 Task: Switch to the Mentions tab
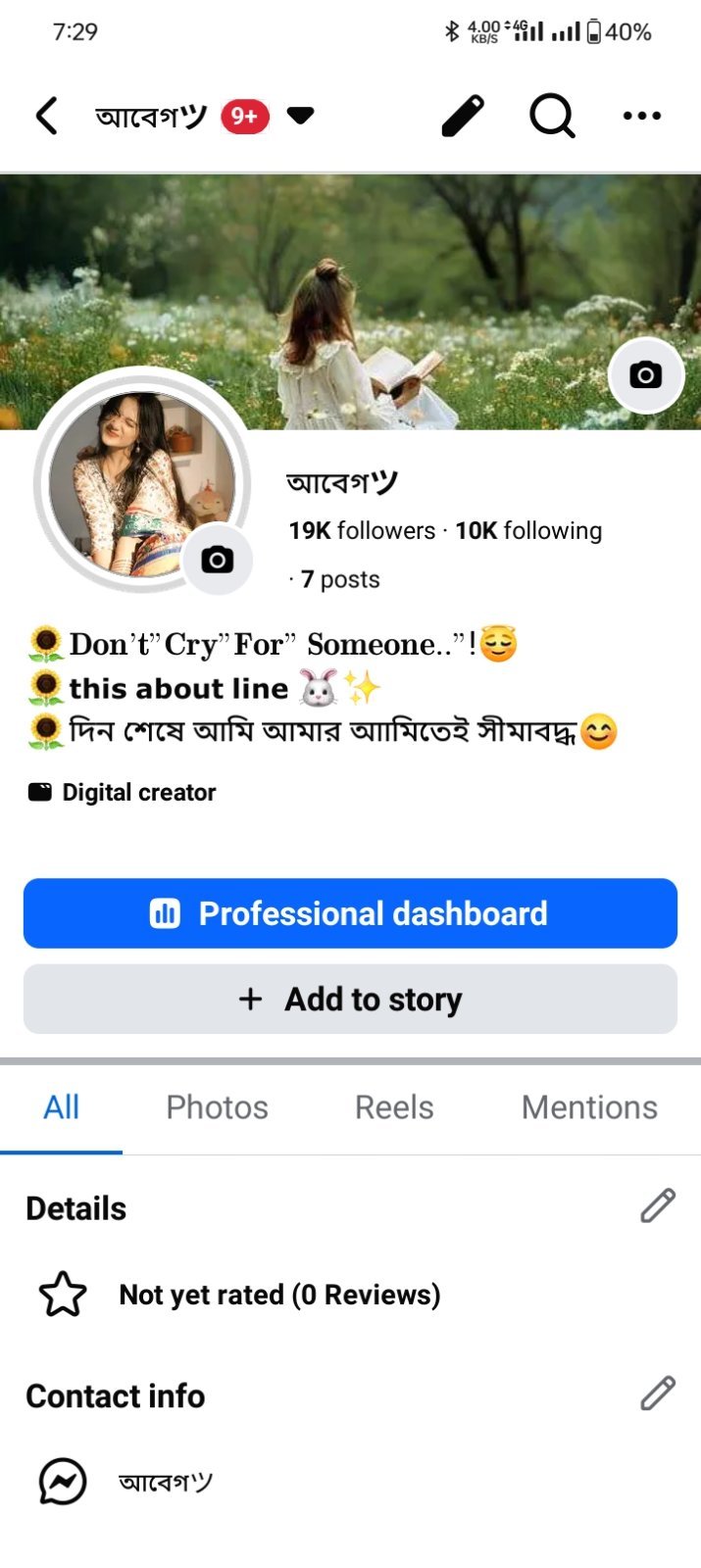click(x=589, y=1107)
